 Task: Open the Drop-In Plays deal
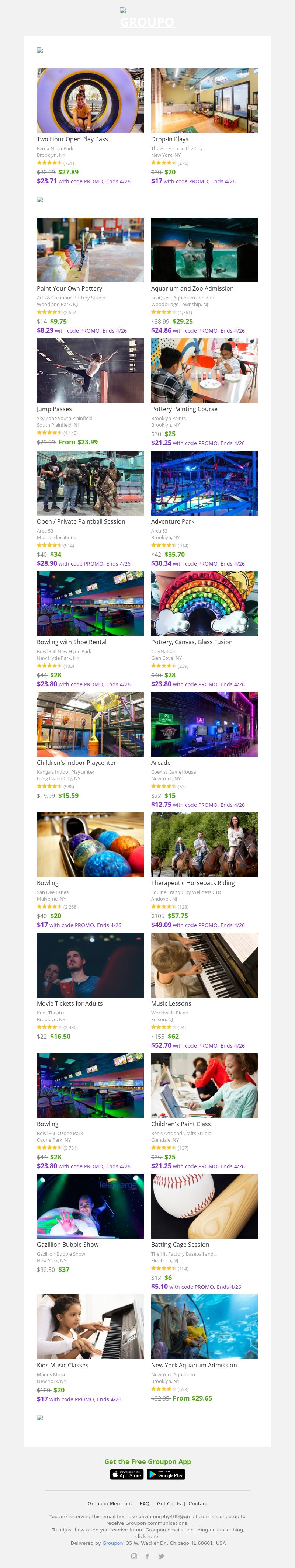pos(204,101)
